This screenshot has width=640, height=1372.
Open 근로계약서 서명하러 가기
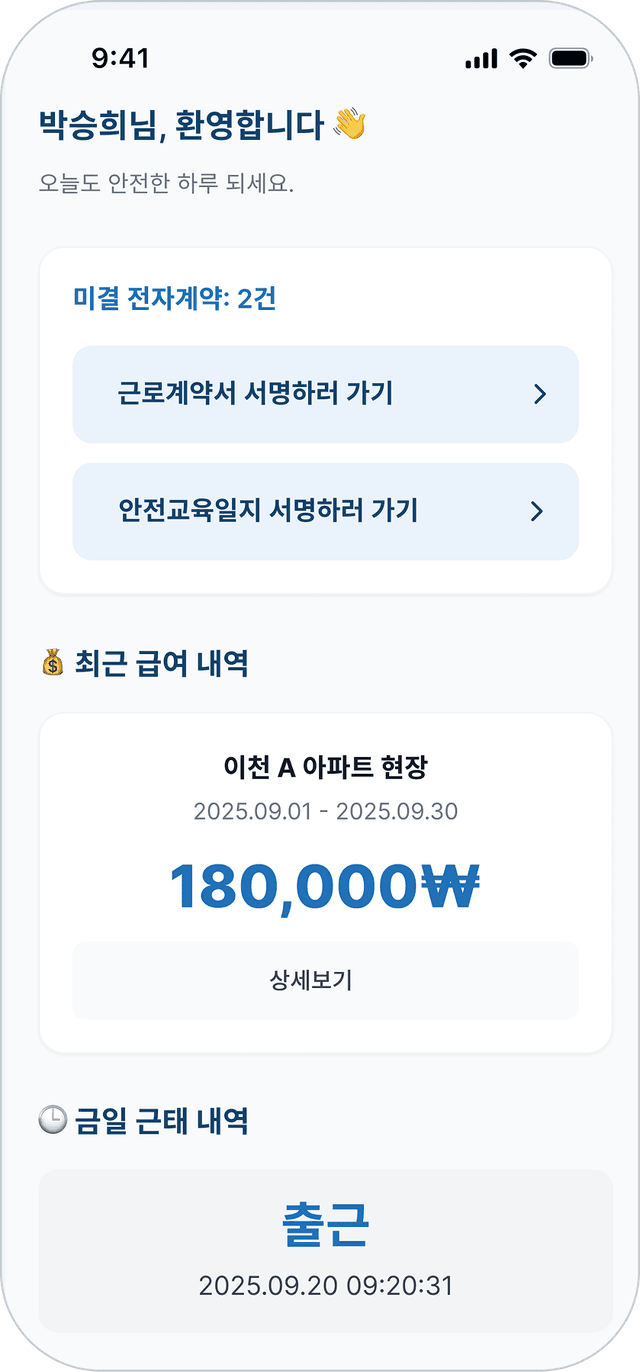(325, 394)
